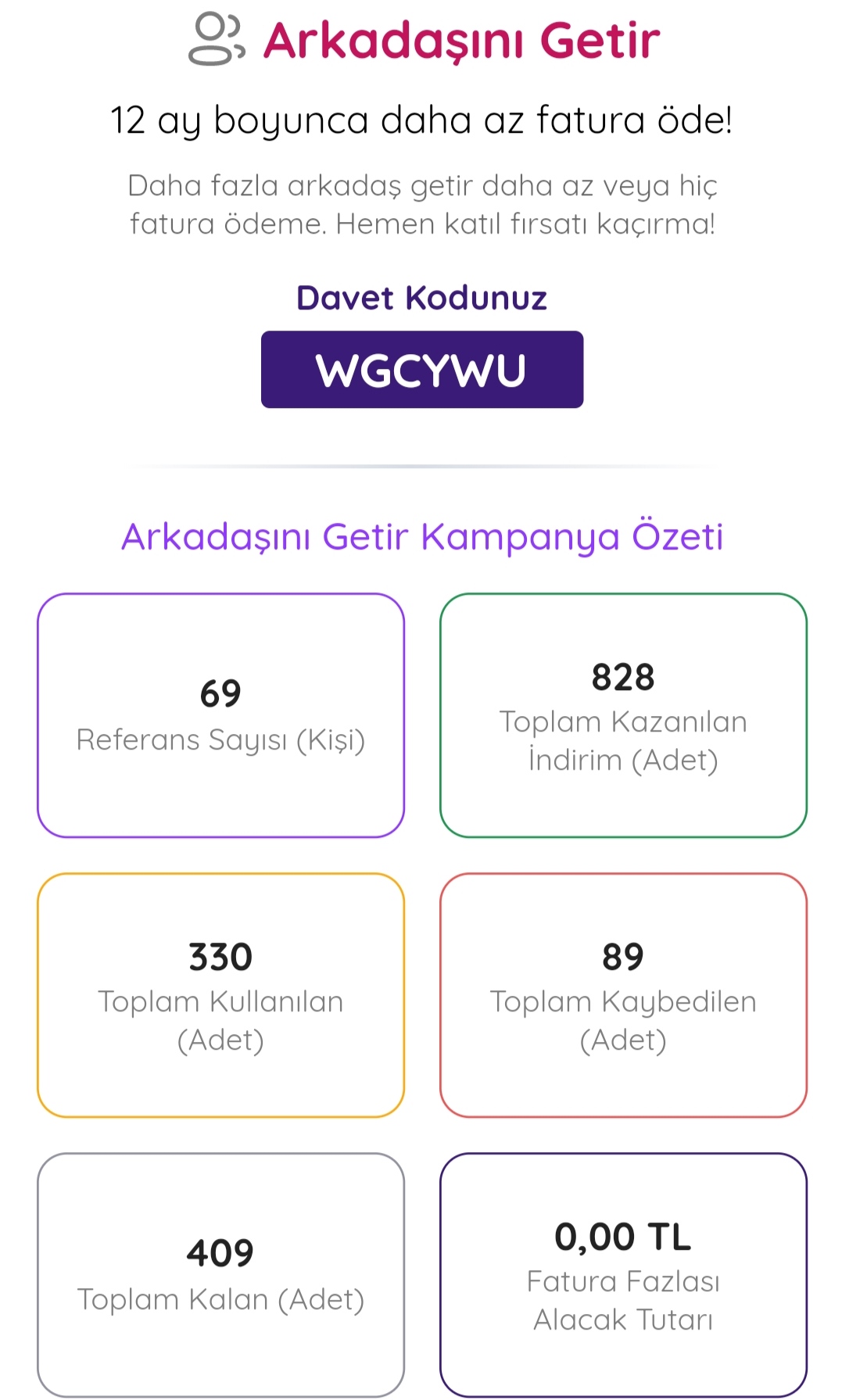Tap the WGCYWU invite code button

pos(421,370)
